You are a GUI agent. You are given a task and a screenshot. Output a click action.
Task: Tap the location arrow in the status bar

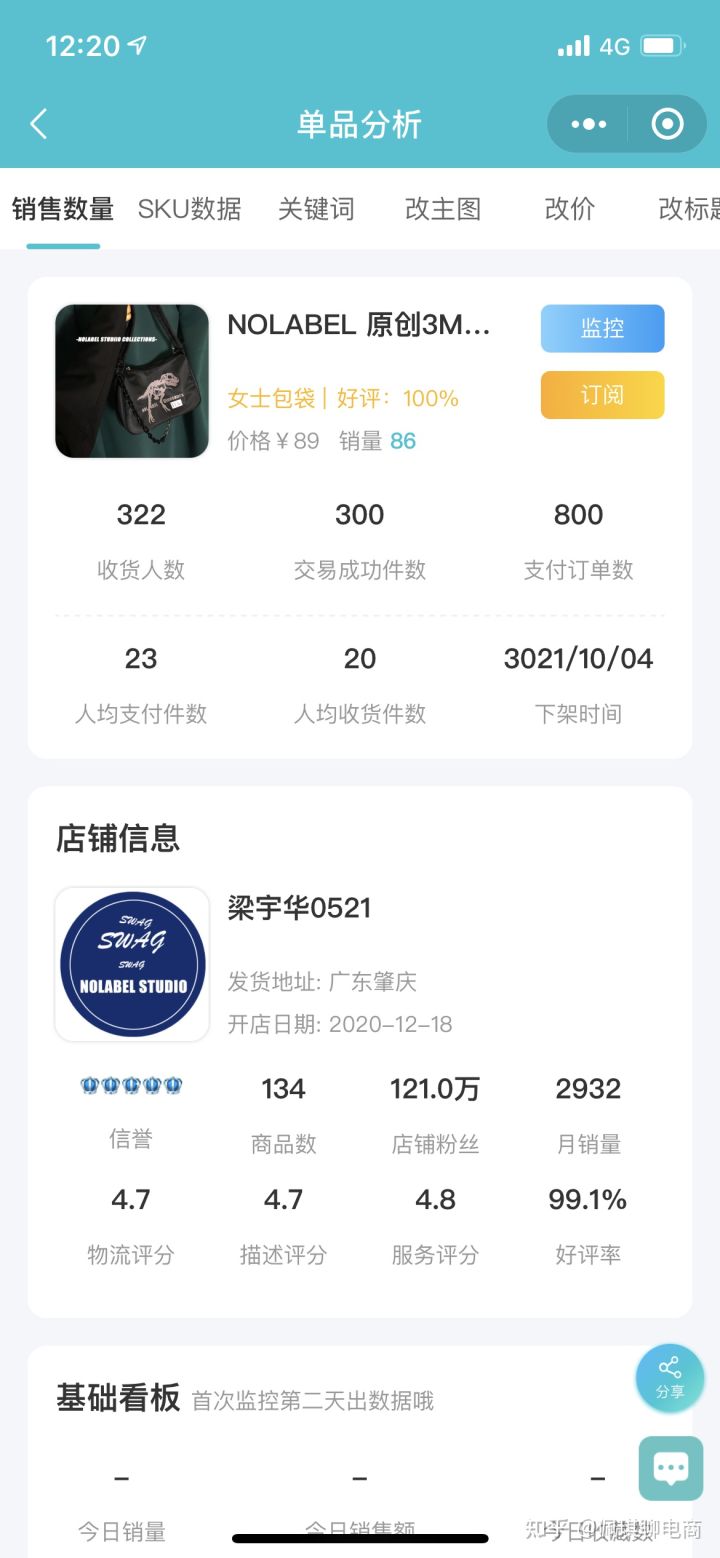(135, 44)
